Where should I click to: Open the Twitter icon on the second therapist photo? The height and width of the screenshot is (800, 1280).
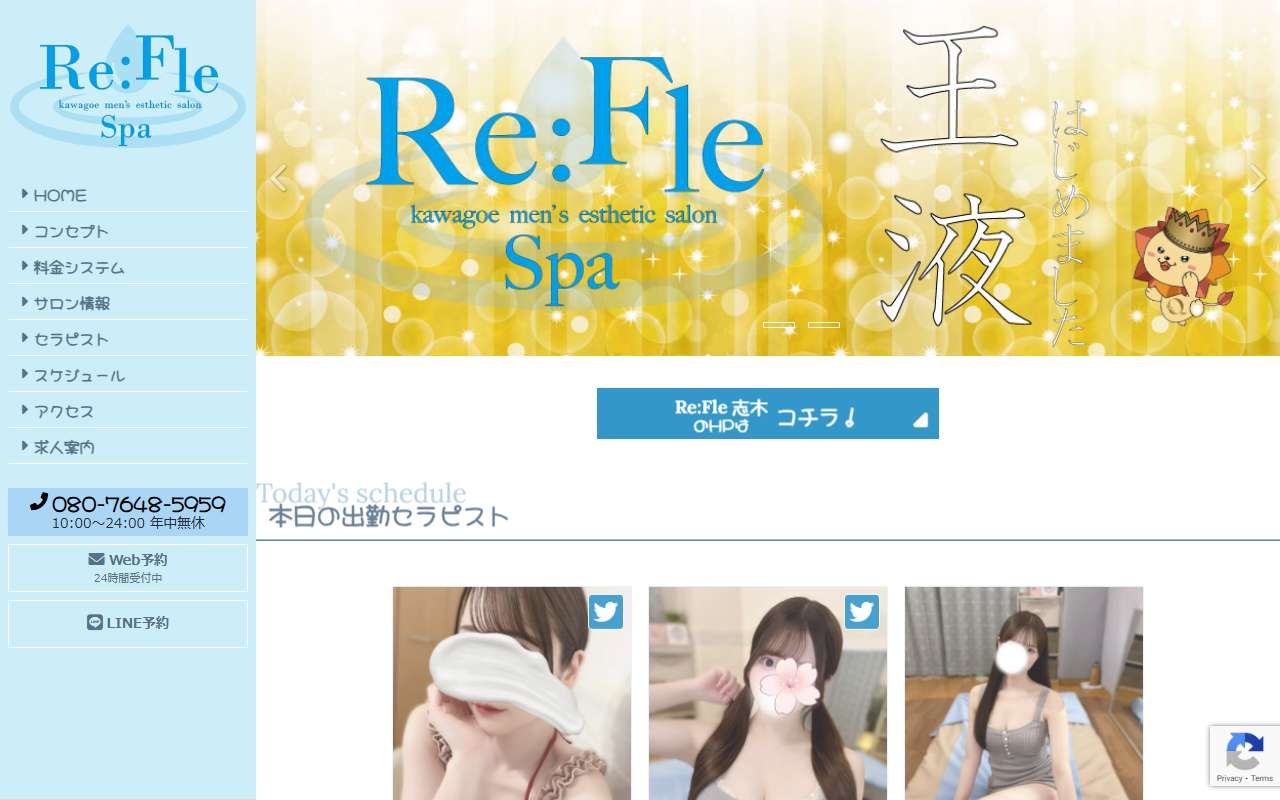coord(861,611)
